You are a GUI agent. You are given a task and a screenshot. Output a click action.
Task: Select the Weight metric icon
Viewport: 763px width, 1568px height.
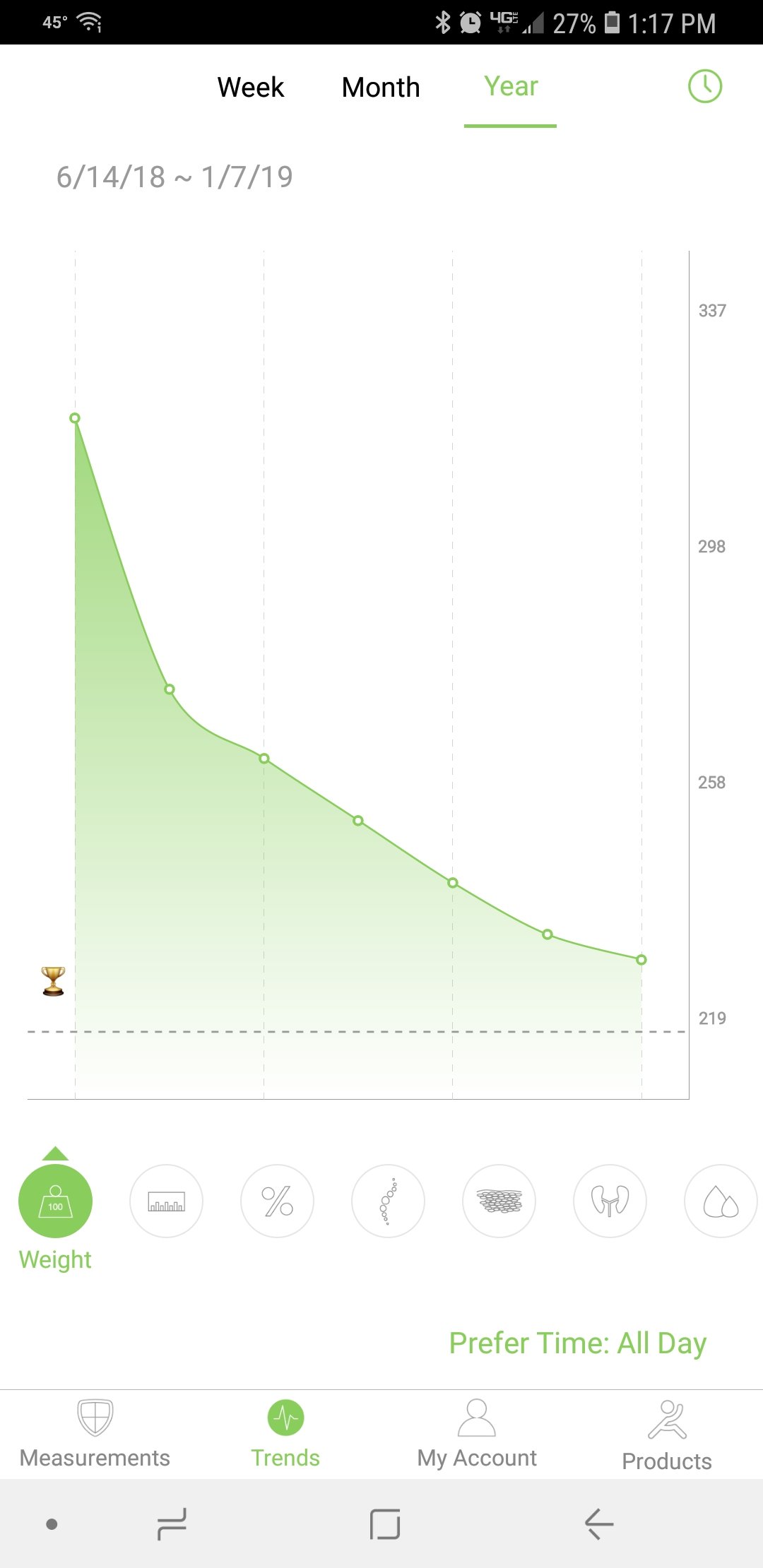[55, 1201]
